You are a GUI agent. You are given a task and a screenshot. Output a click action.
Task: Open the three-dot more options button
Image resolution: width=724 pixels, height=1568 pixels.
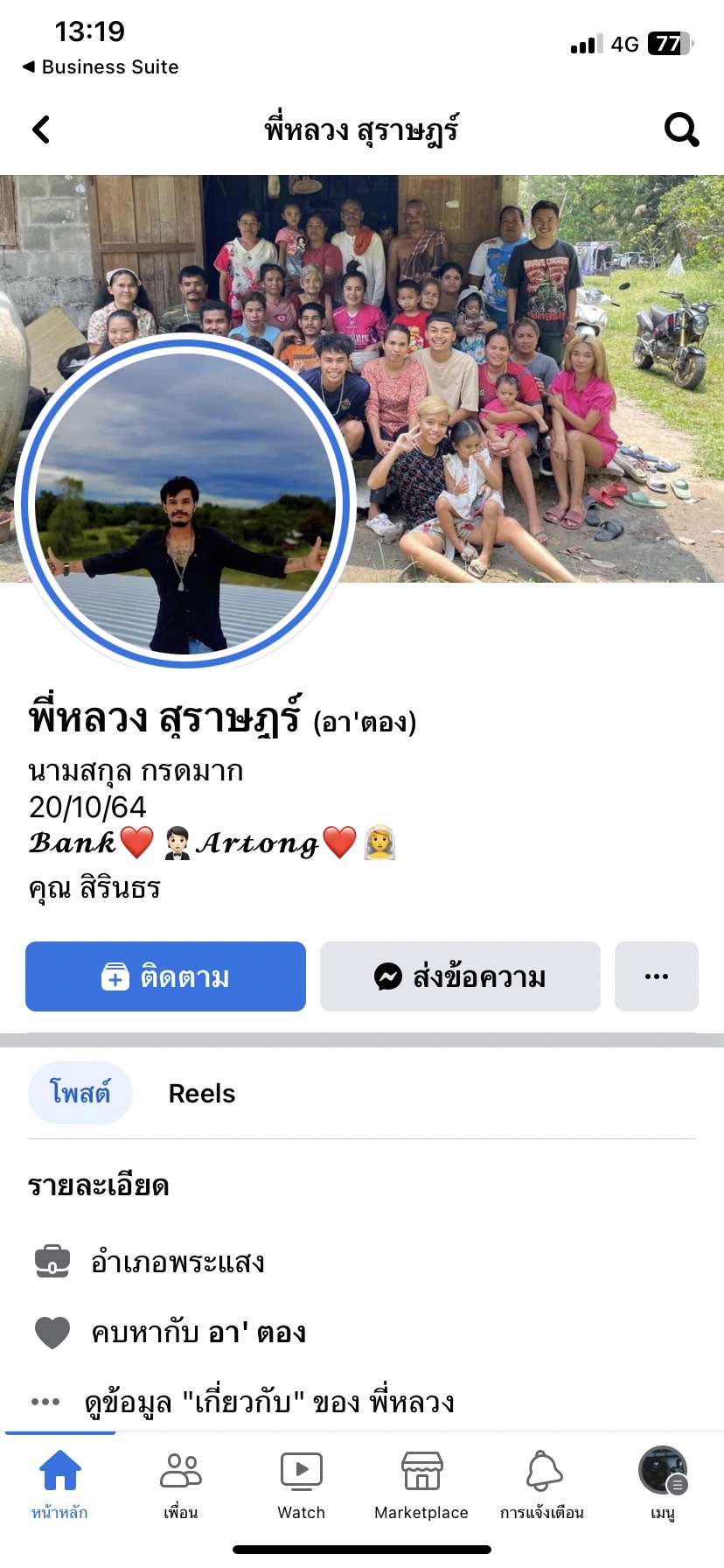pyautogui.click(x=656, y=976)
